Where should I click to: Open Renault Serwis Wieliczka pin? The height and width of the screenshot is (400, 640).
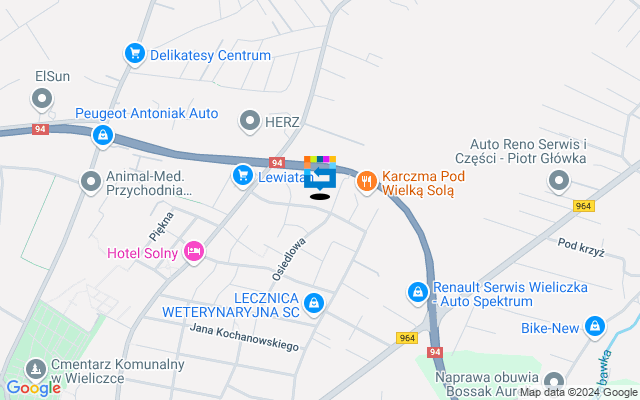tap(417, 291)
